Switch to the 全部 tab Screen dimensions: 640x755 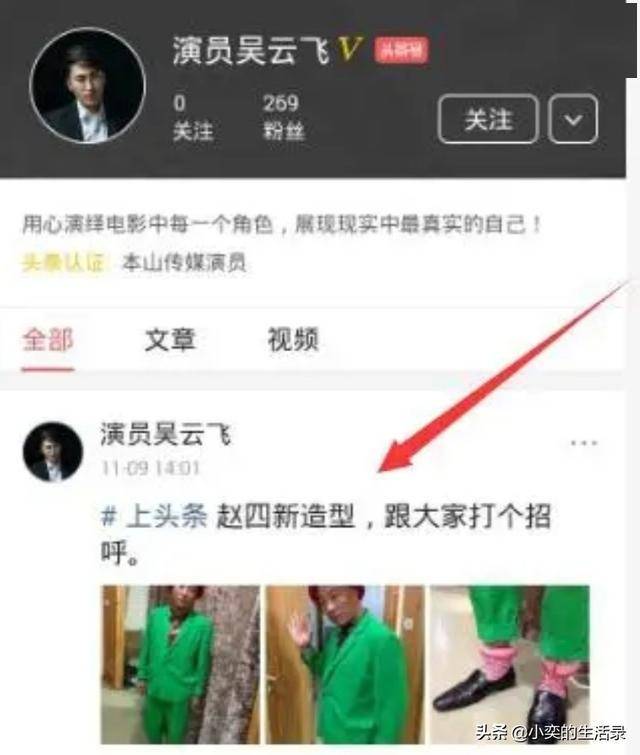tap(48, 339)
